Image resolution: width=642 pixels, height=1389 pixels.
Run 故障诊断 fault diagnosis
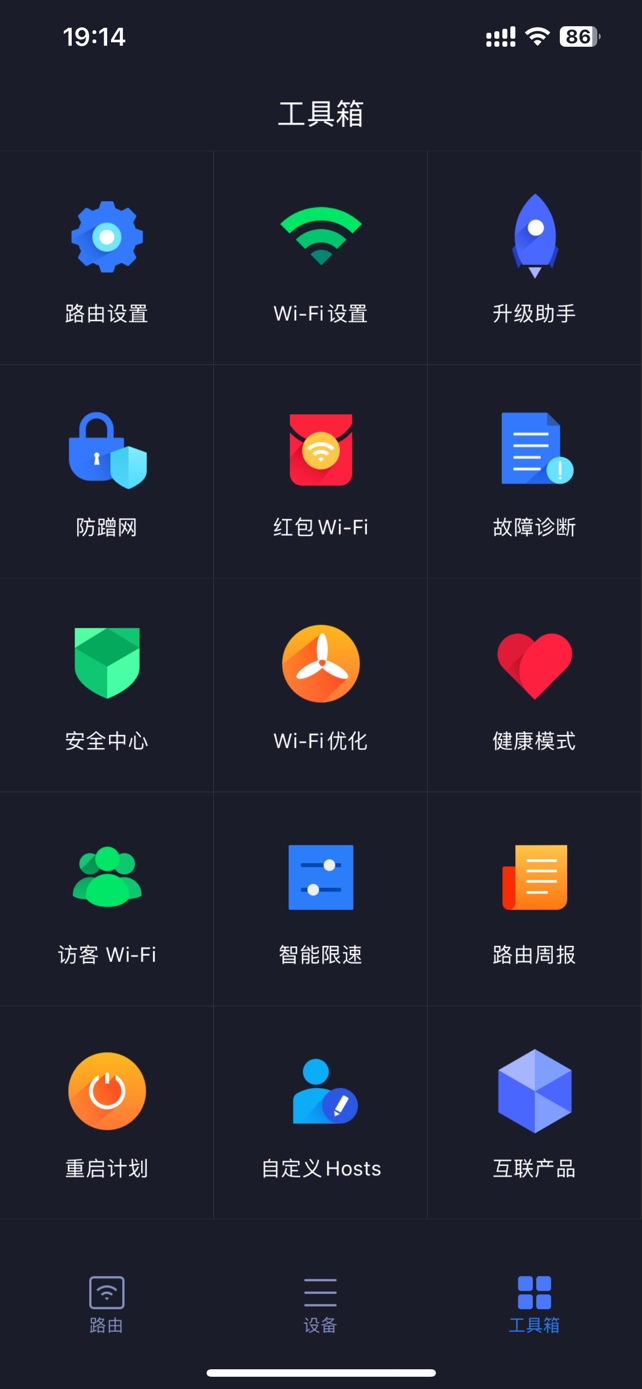tap(535, 472)
